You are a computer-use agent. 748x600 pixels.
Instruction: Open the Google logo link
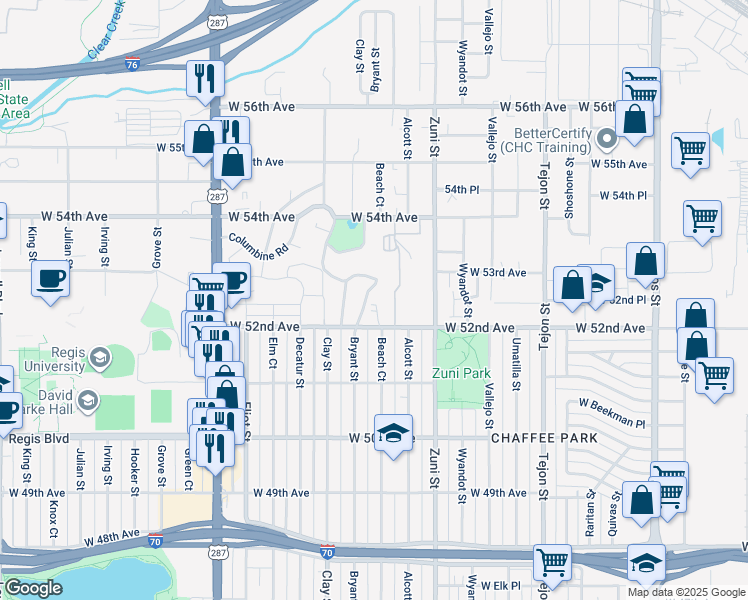click(32, 588)
